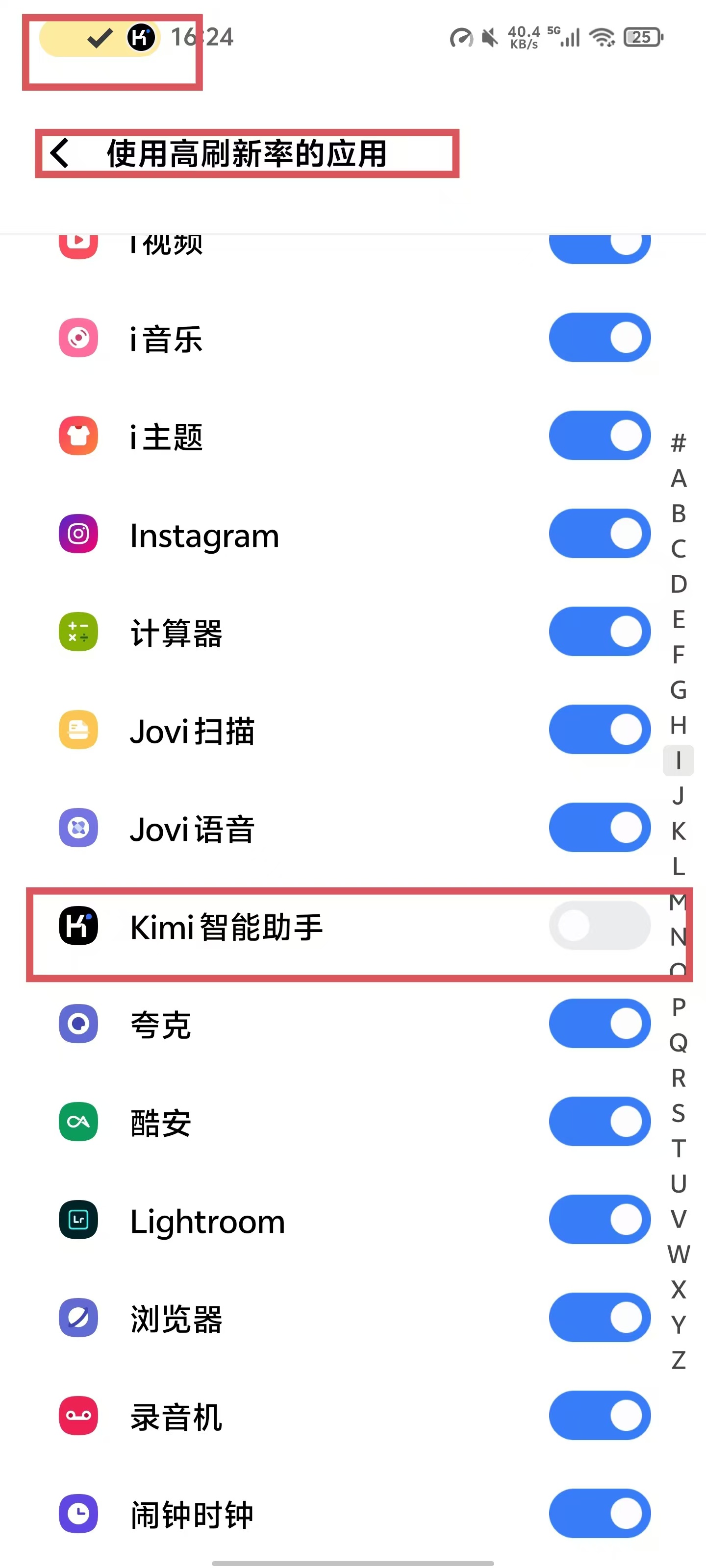Switch off Lightroom high refresh rate
This screenshot has width=706, height=1568.
tap(600, 1219)
